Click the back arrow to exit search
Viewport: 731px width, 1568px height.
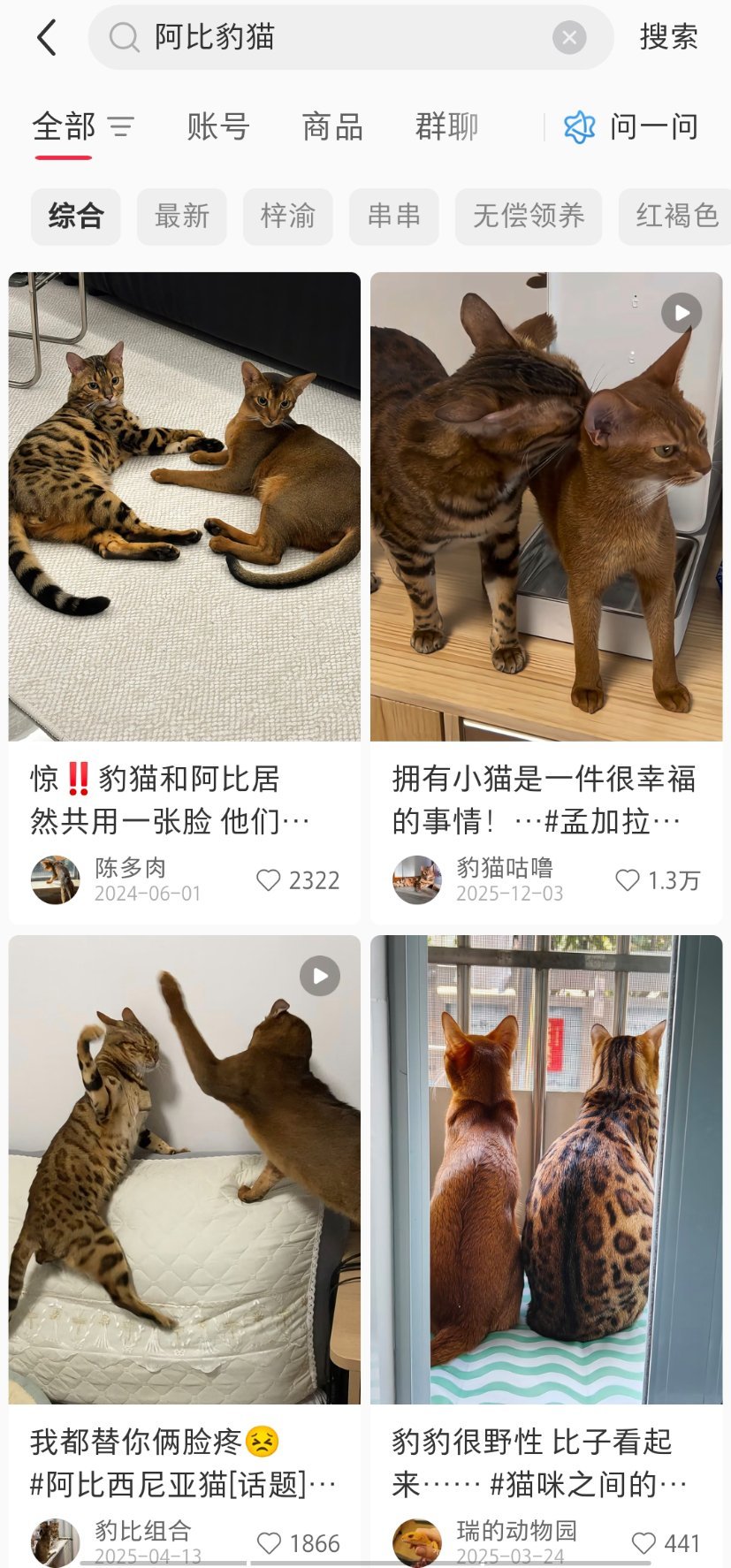47,37
